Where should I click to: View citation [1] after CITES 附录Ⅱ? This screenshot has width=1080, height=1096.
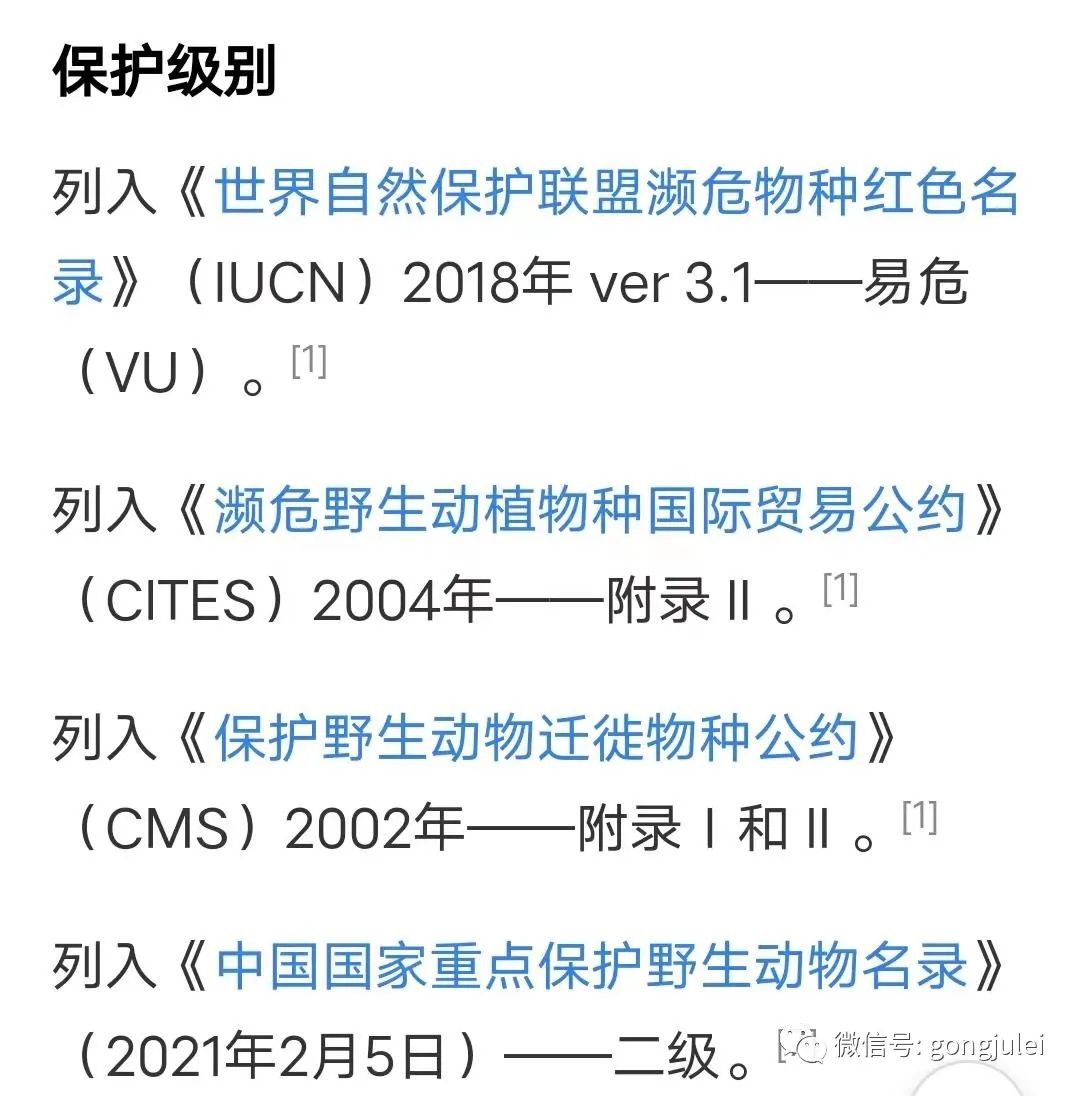(840, 591)
